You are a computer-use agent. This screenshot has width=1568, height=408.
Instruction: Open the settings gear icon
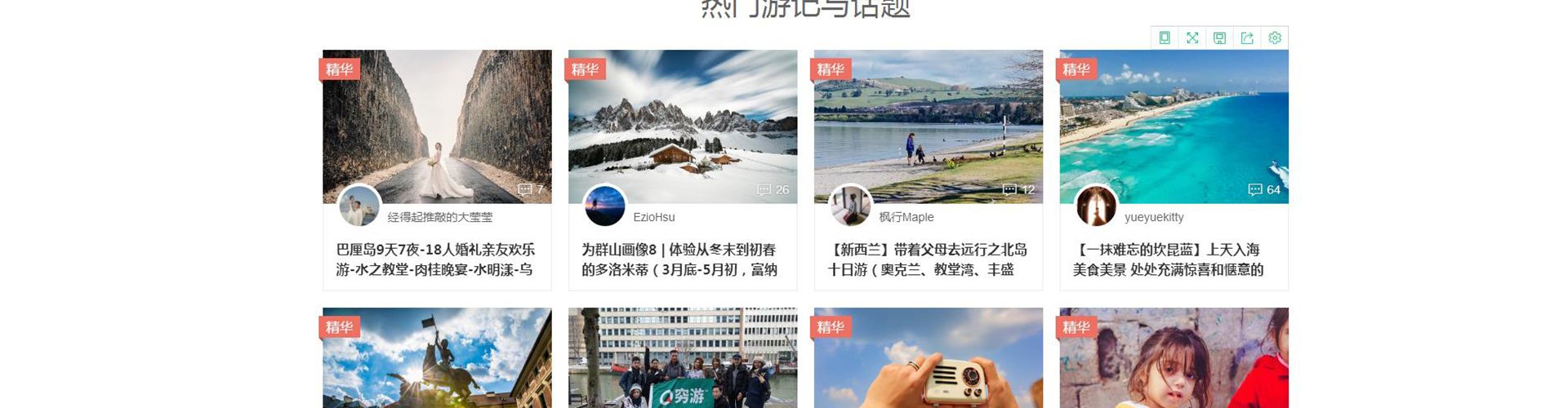[1275, 38]
